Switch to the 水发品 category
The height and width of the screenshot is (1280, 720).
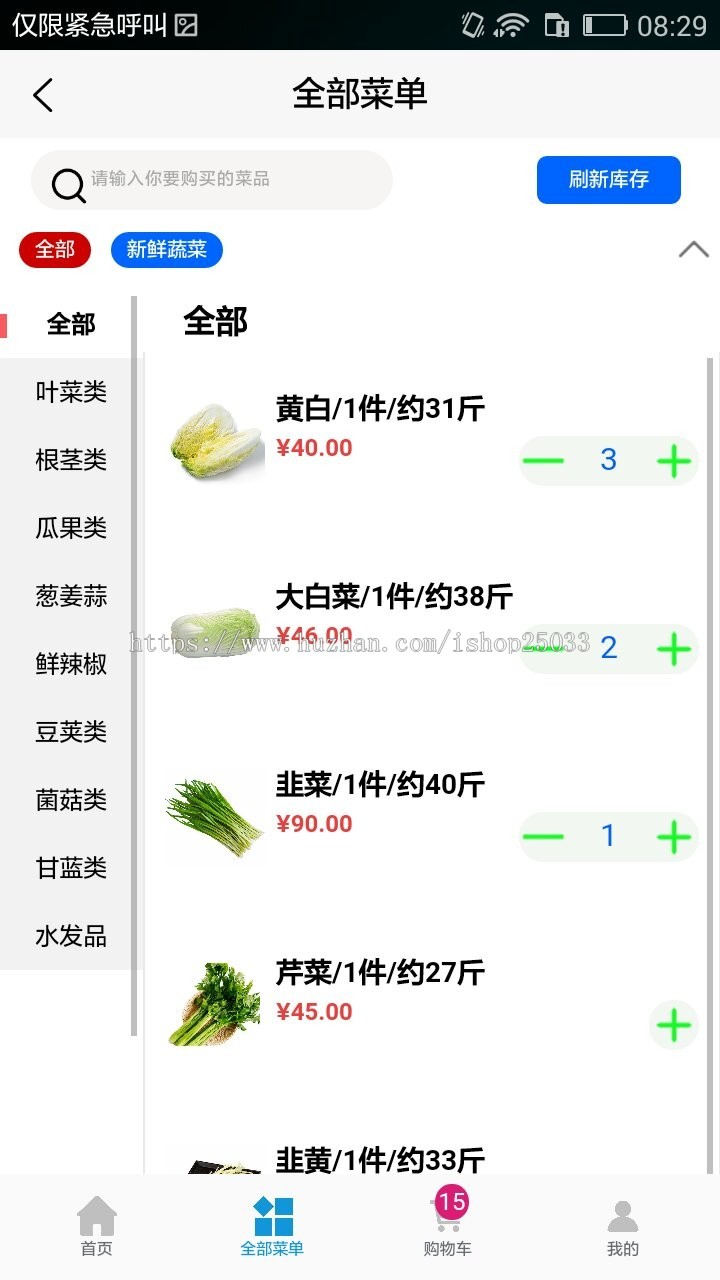pos(71,936)
